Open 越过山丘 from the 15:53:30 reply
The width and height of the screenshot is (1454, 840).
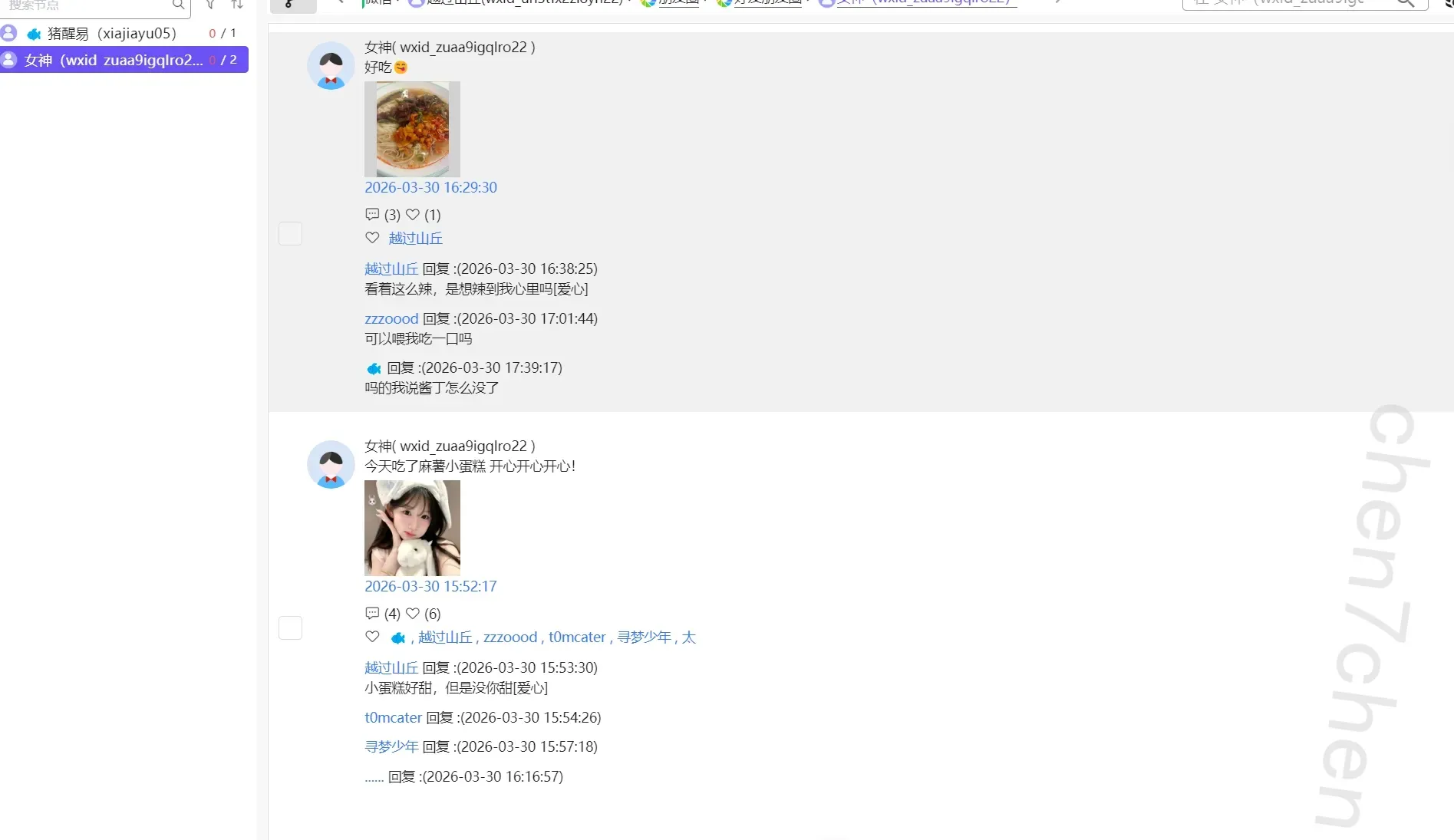click(x=391, y=667)
